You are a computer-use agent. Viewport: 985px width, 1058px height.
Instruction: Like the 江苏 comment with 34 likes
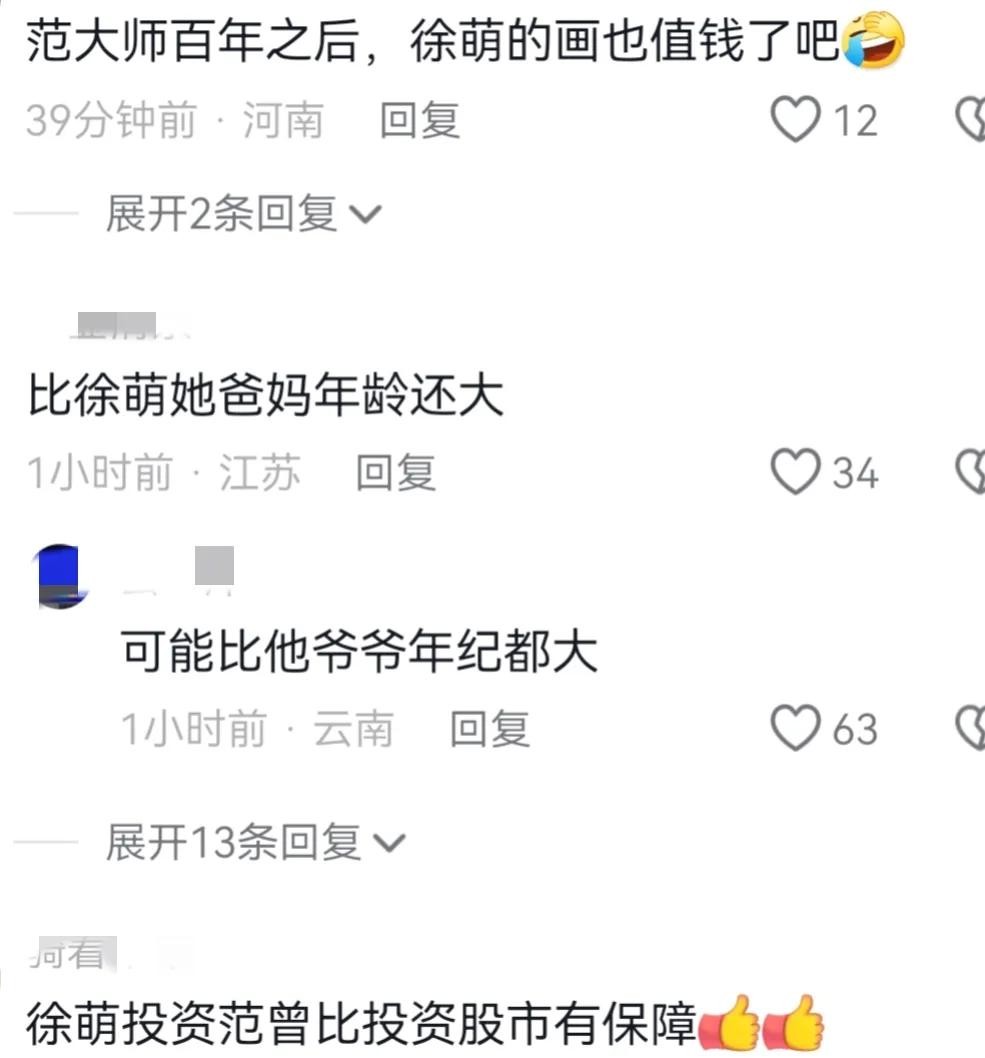pos(796,472)
